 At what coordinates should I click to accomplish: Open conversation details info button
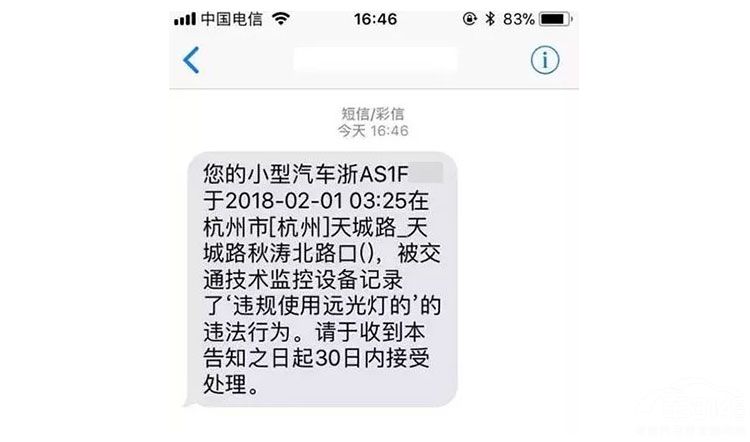543,60
